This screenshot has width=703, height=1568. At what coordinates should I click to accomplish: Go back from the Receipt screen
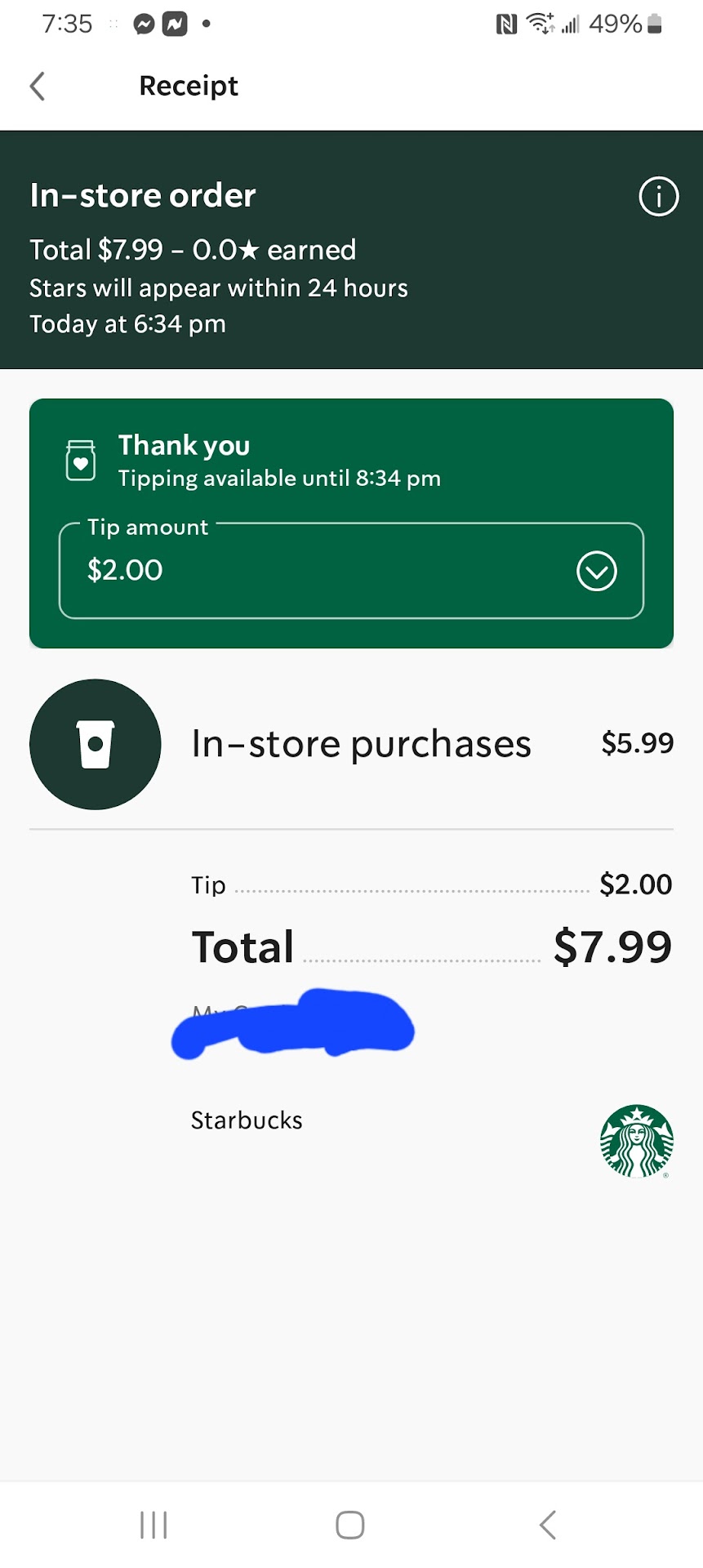pyautogui.click(x=38, y=86)
